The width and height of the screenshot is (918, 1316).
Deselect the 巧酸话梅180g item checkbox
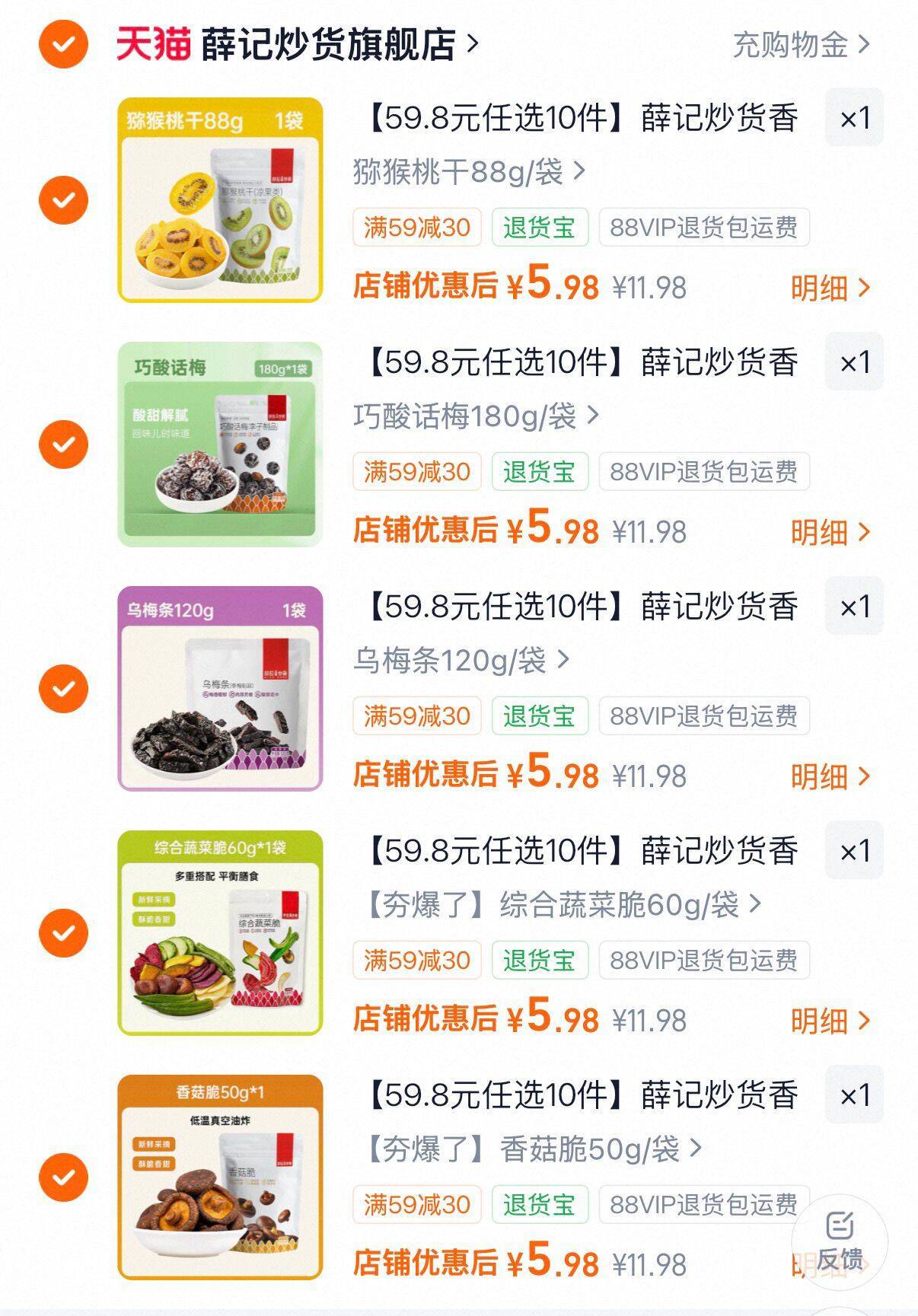63,445
